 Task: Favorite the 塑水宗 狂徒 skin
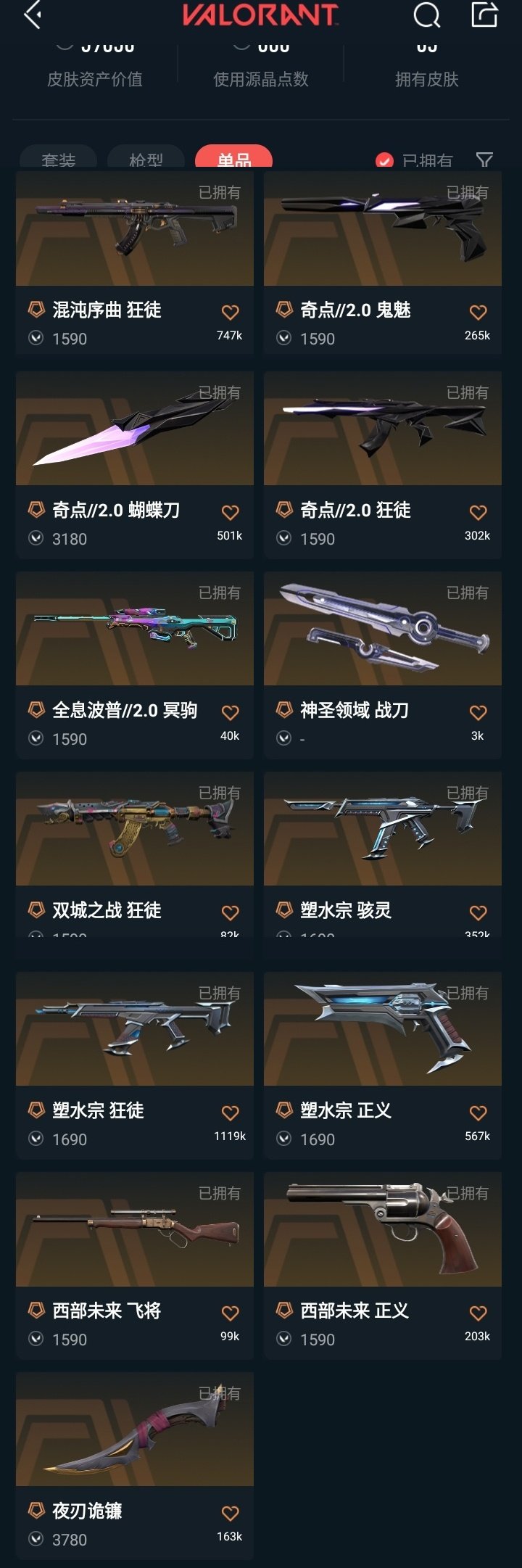coord(230,1113)
